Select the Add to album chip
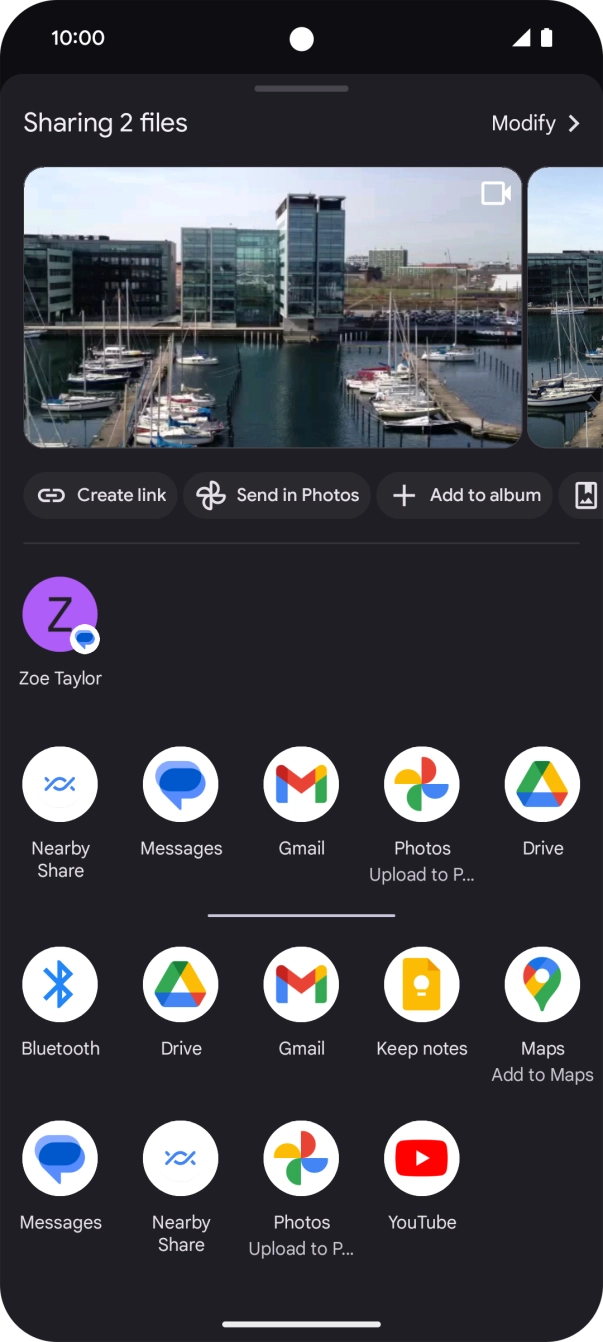This screenshot has width=603, height=1342. coord(465,495)
